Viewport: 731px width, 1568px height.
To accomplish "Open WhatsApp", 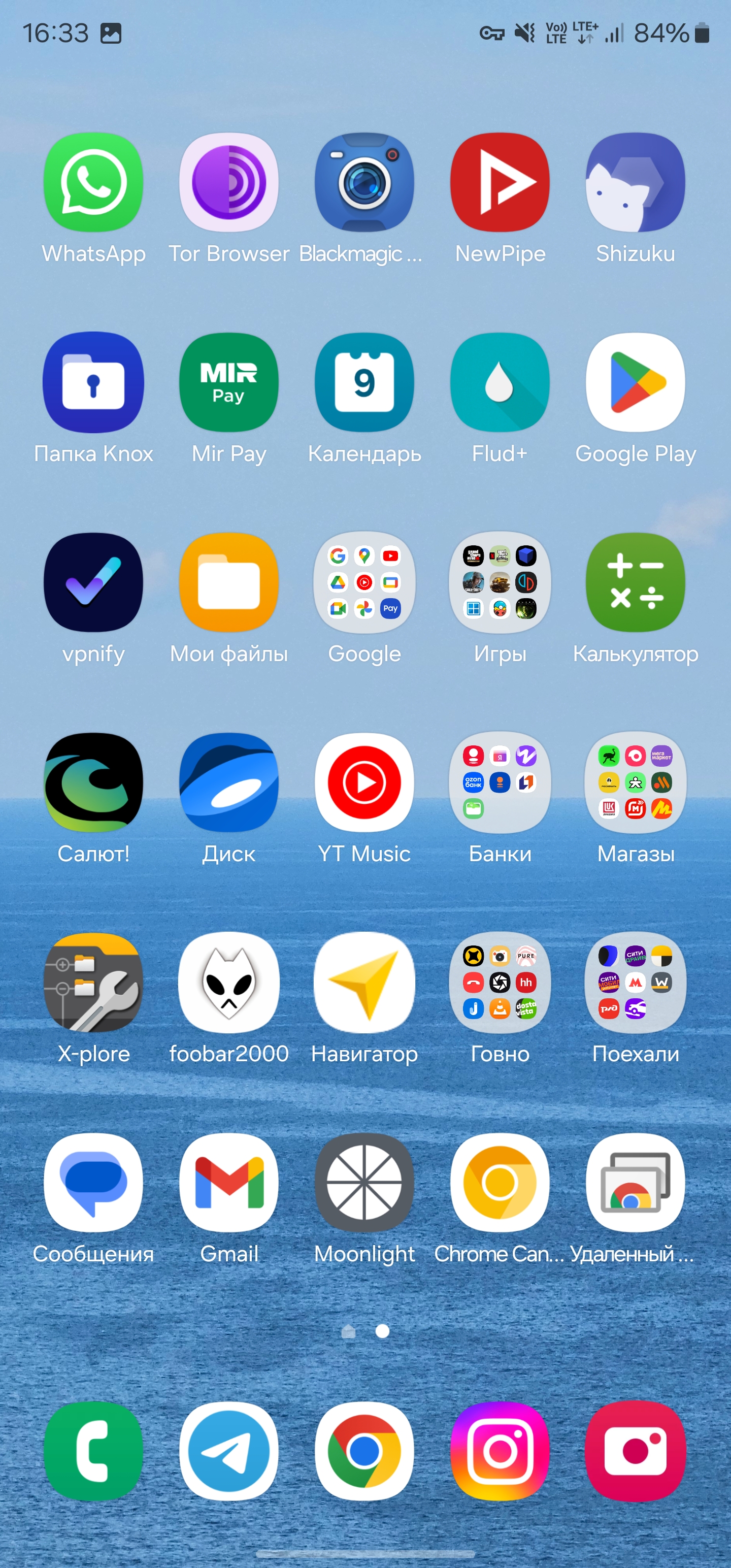I will point(93,183).
